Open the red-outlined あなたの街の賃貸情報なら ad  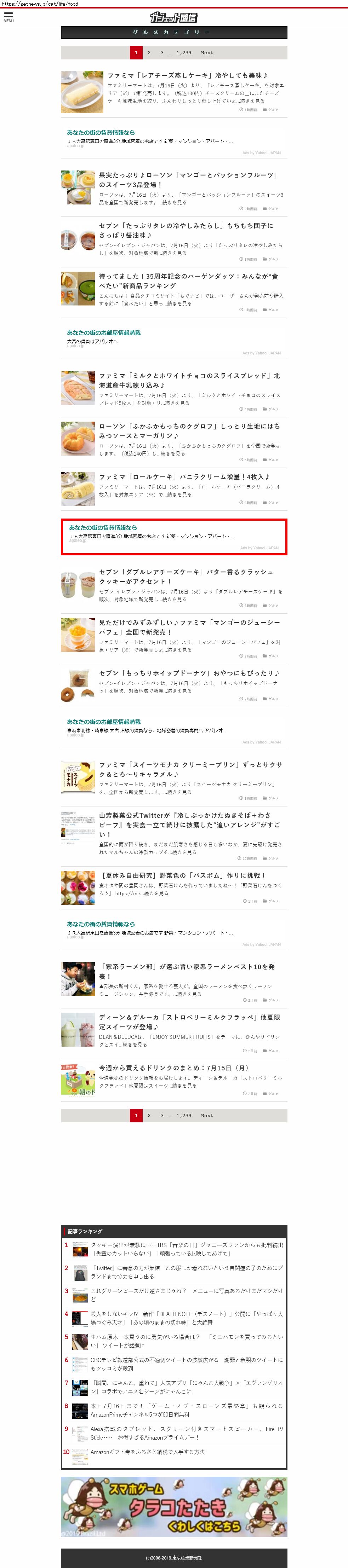(x=174, y=536)
